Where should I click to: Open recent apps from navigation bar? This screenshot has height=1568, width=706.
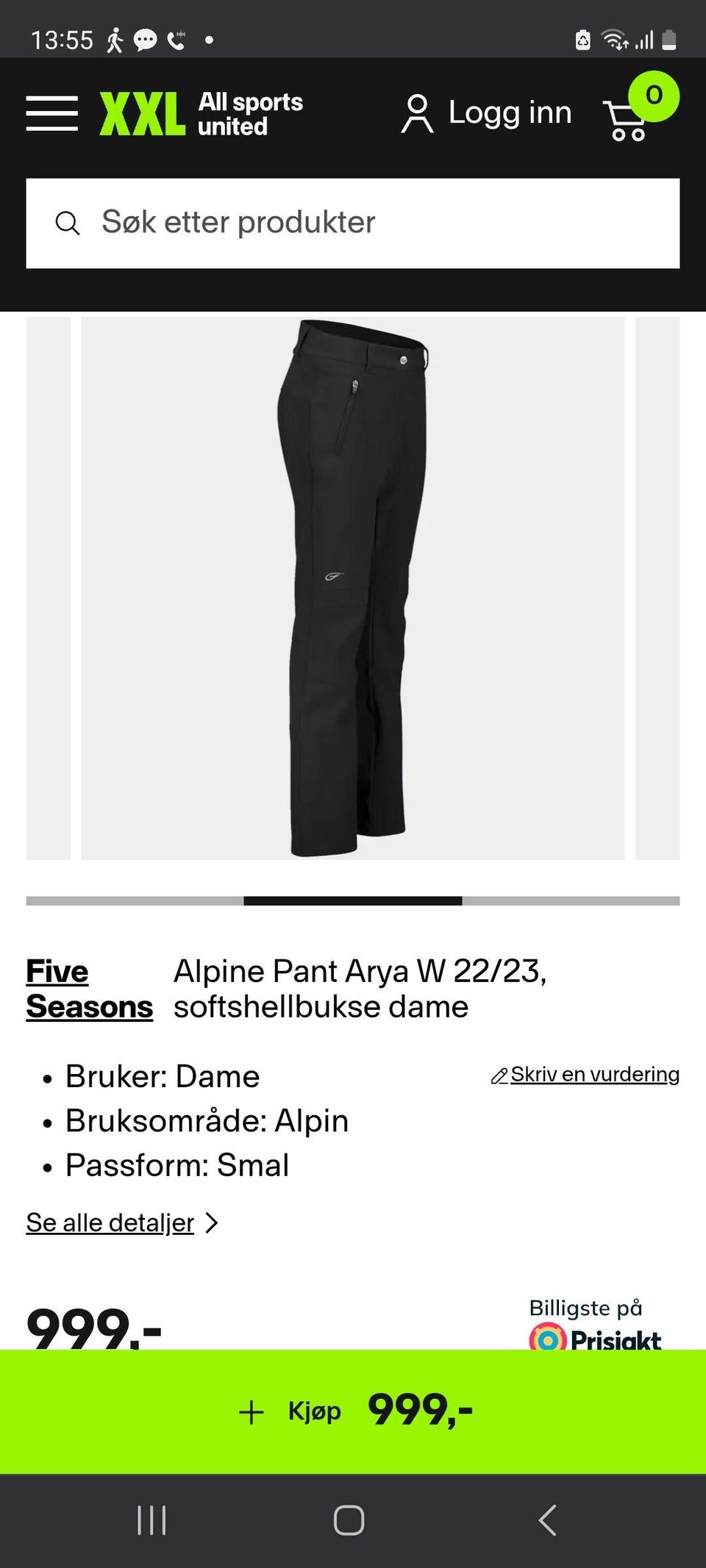pyautogui.click(x=151, y=1520)
